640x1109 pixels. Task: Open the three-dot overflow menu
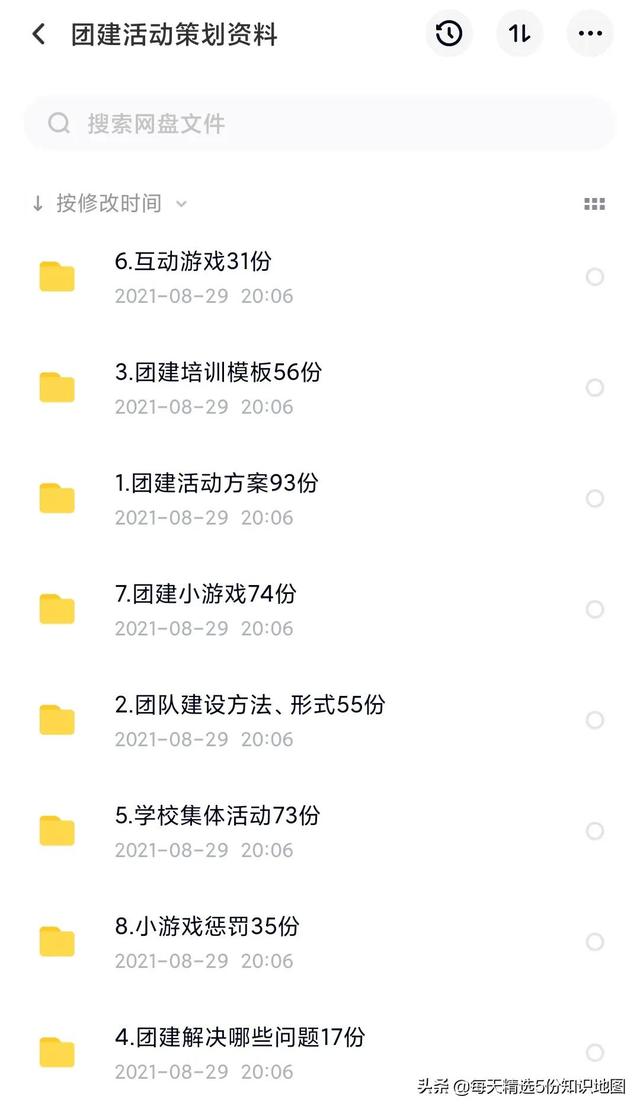click(x=590, y=34)
